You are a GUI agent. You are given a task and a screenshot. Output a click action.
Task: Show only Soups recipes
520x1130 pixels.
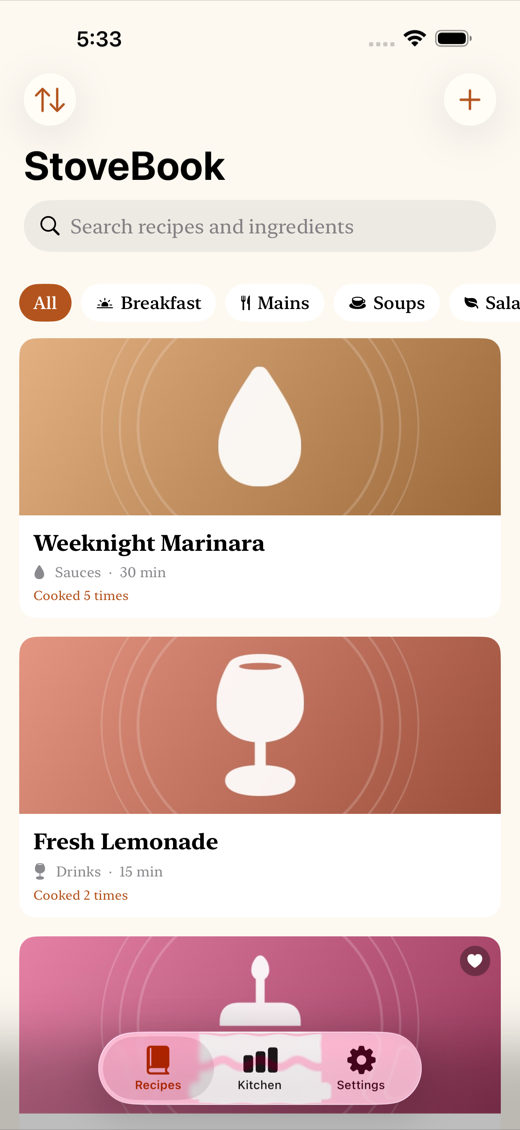coord(387,303)
